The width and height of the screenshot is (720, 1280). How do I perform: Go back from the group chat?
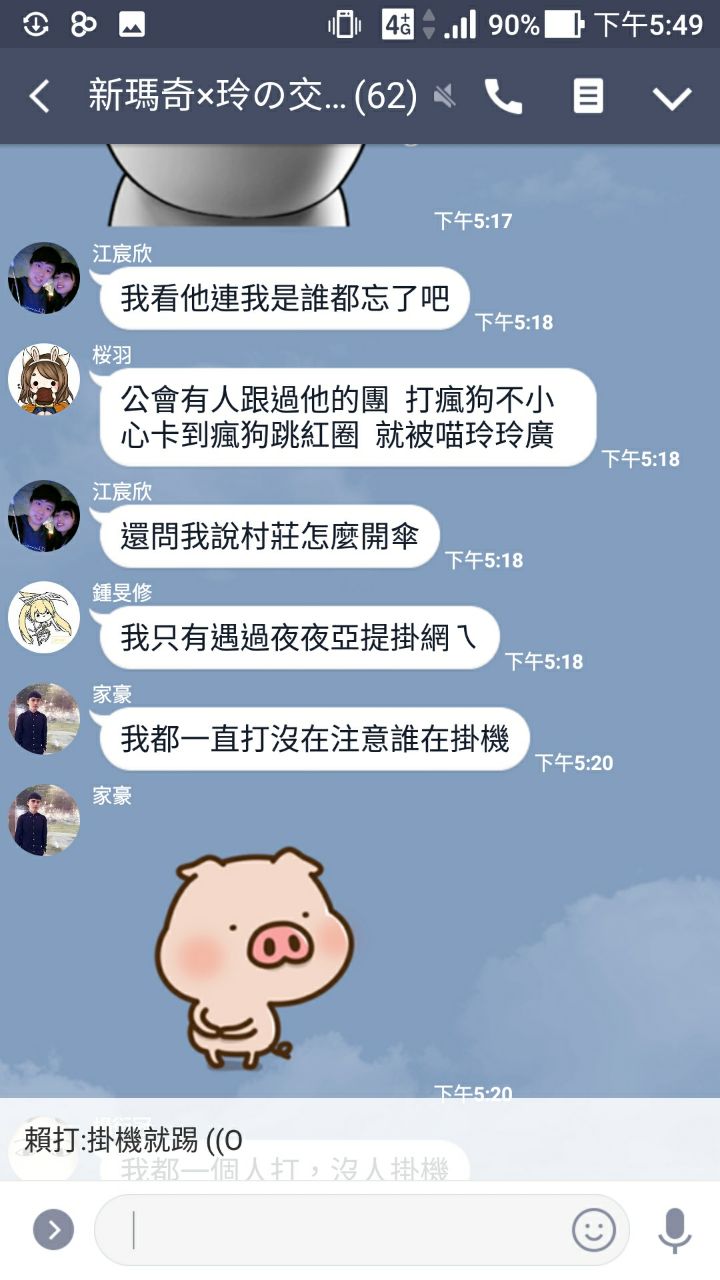point(39,97)
